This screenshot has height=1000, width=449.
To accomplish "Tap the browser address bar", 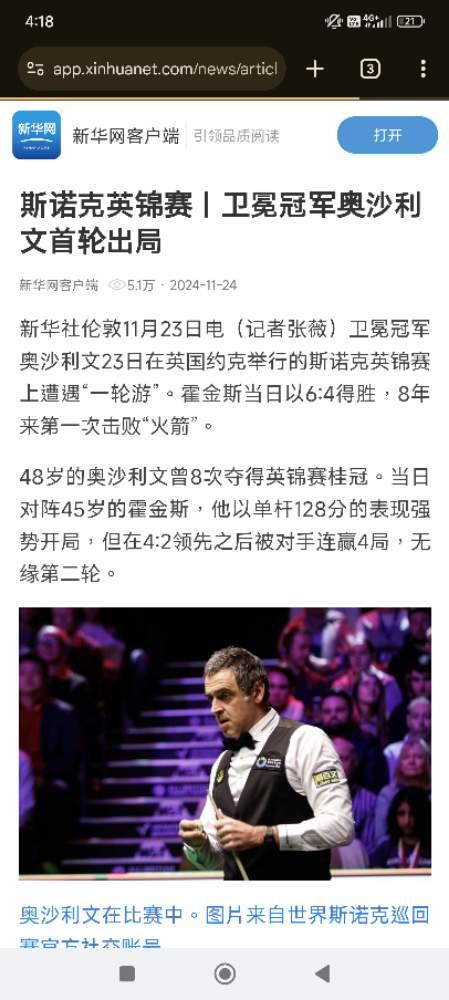I will tap(152, 69).
